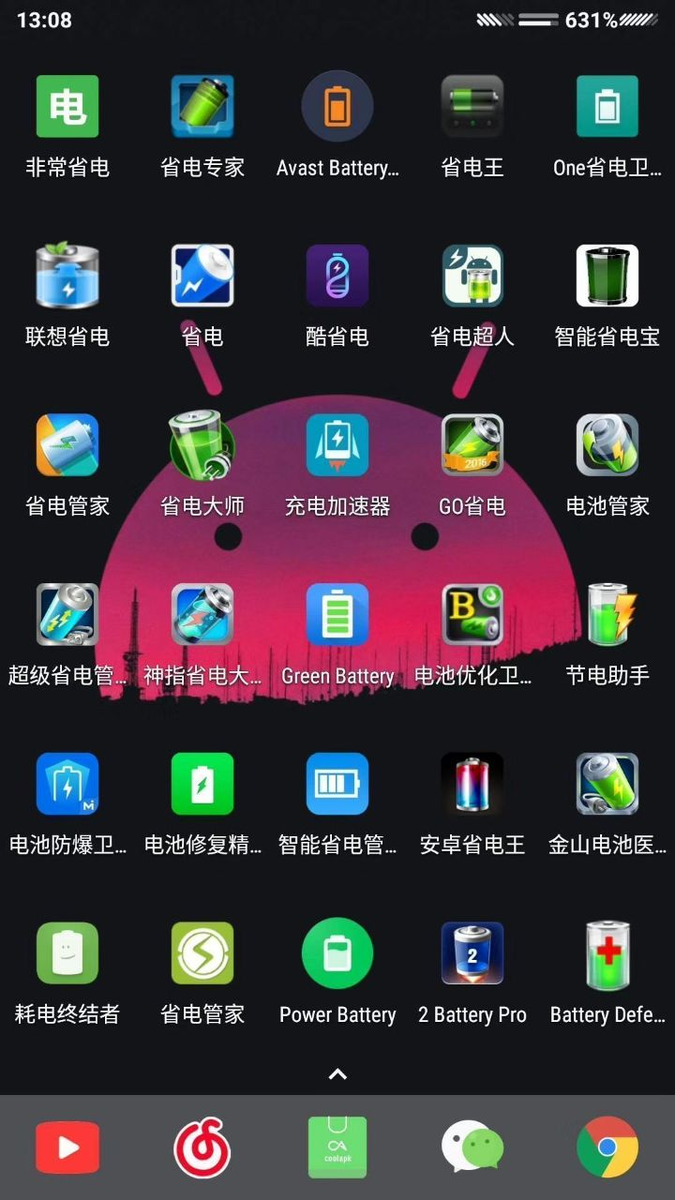The image size is (675, 1200).
Task: Open 省电大师 app
Action: tap(202, 445)
